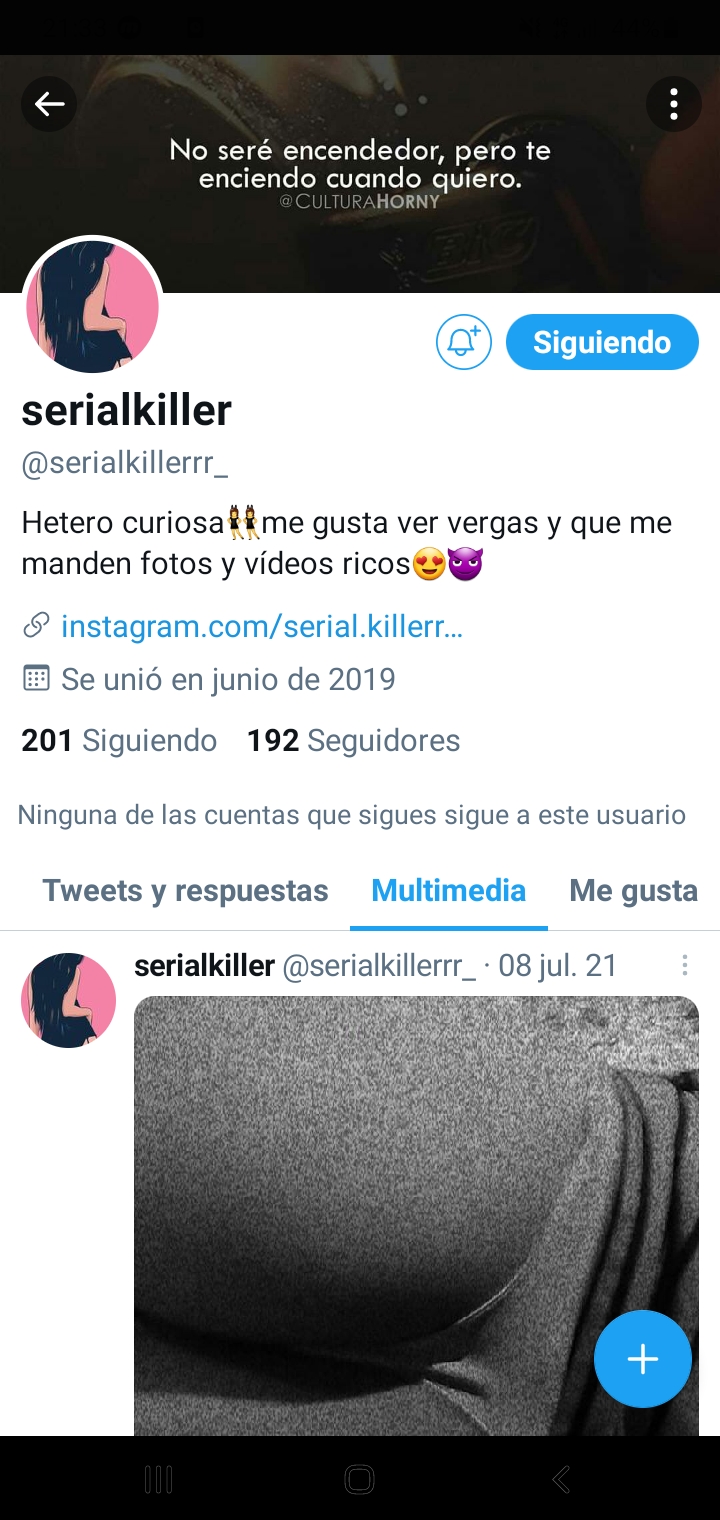
Task: Compose a new tweet with plus button
Action: [642, 1359]
